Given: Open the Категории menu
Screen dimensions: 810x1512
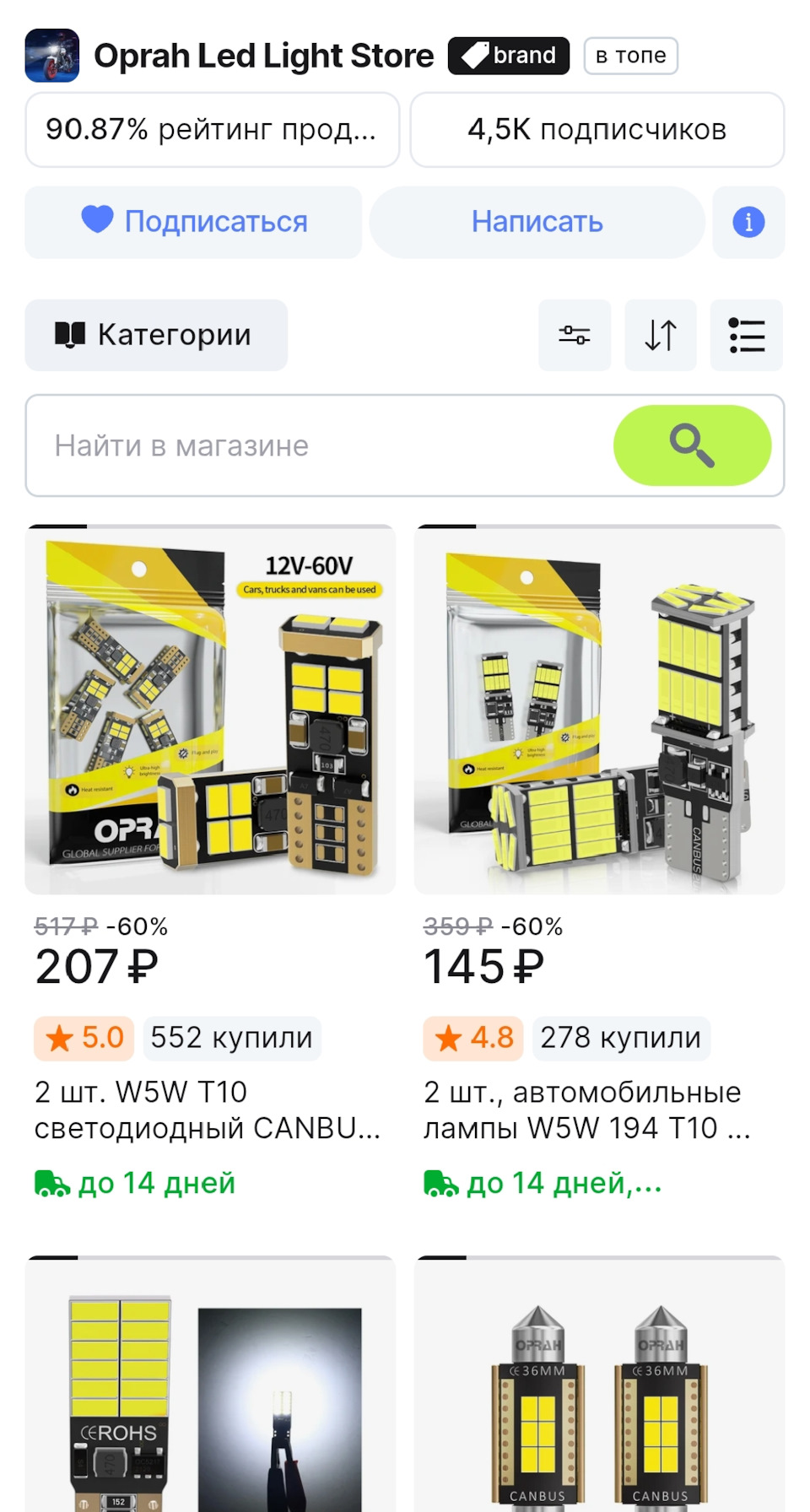Looking at the screenshot, I should pos(156,335).
